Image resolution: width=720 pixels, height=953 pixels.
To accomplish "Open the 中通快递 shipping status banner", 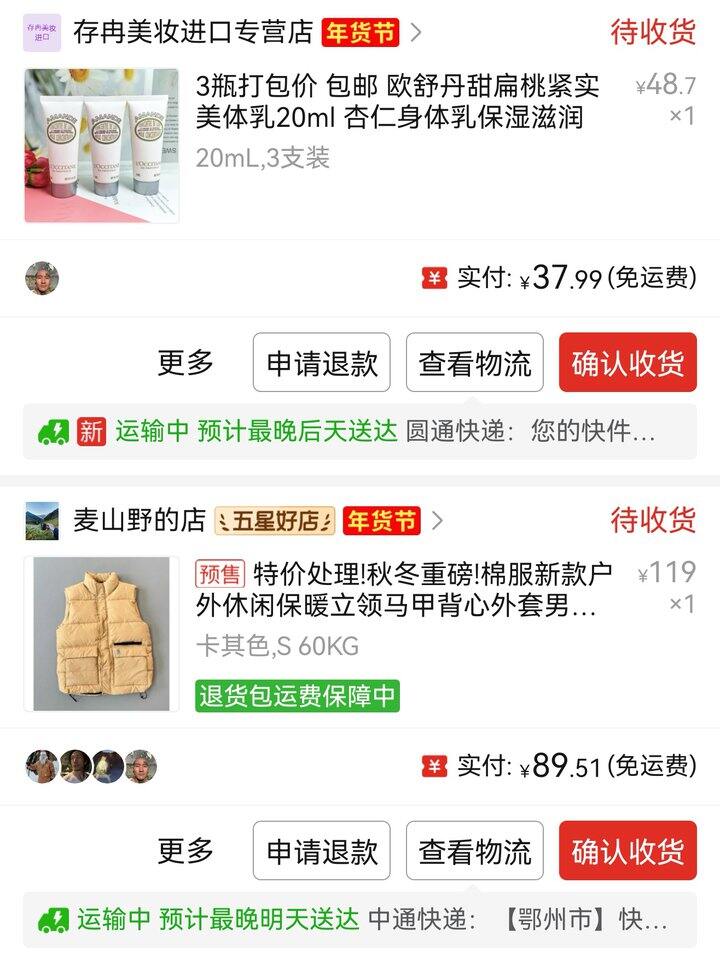I will tap(360, 920).
